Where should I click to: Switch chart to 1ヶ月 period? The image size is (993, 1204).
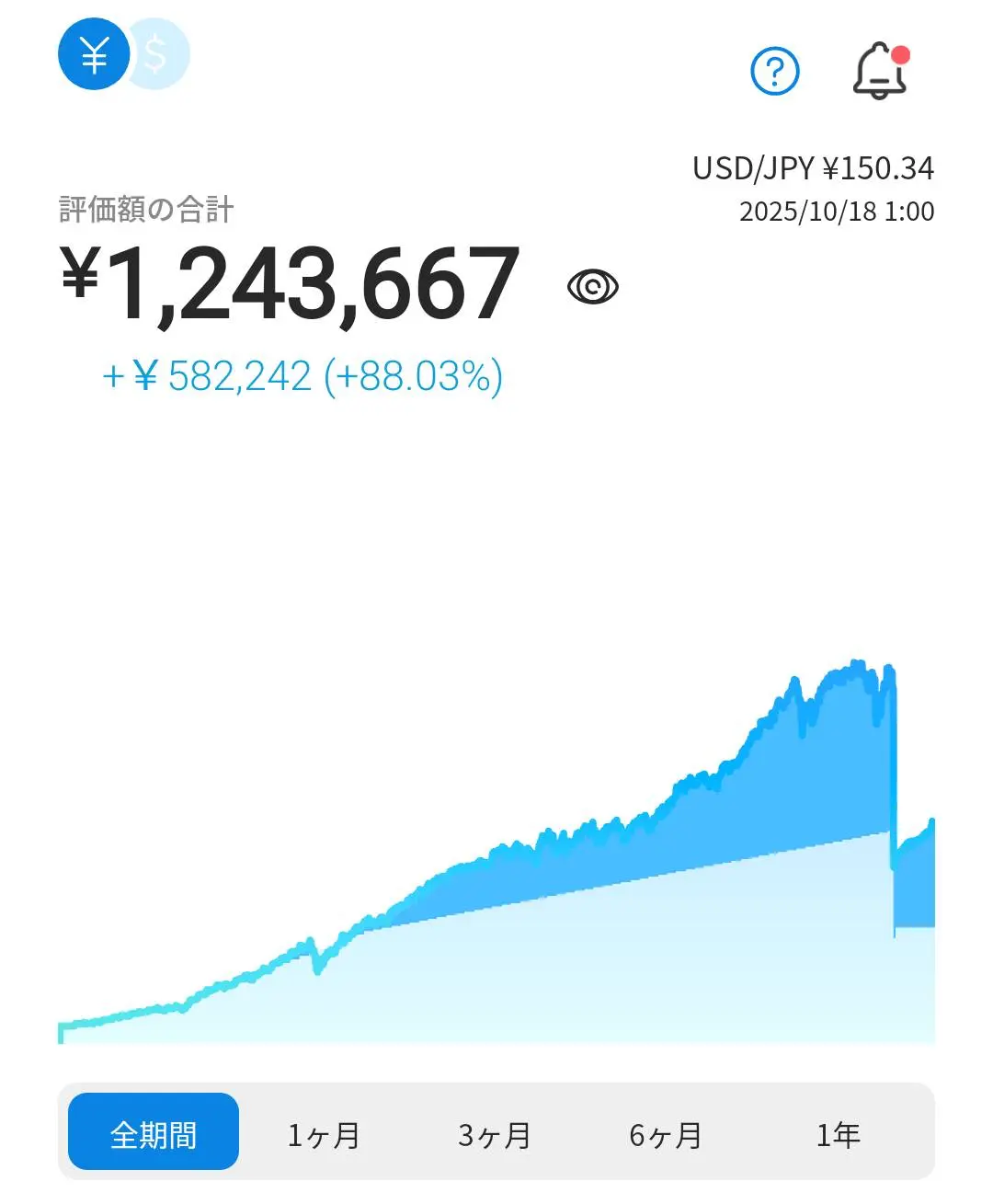click(324, 1134)
